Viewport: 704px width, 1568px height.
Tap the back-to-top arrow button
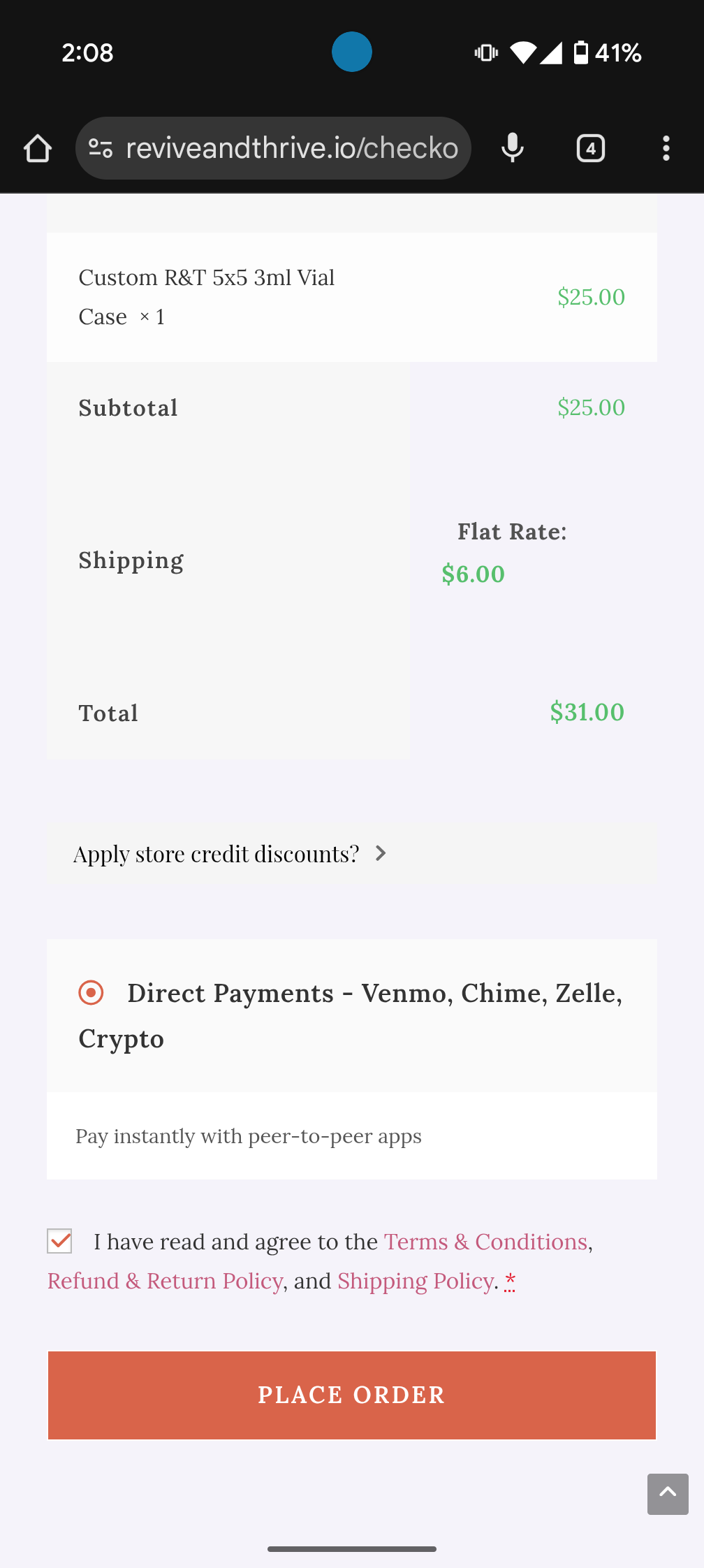pyautogui.click(x=668, y=1494)
